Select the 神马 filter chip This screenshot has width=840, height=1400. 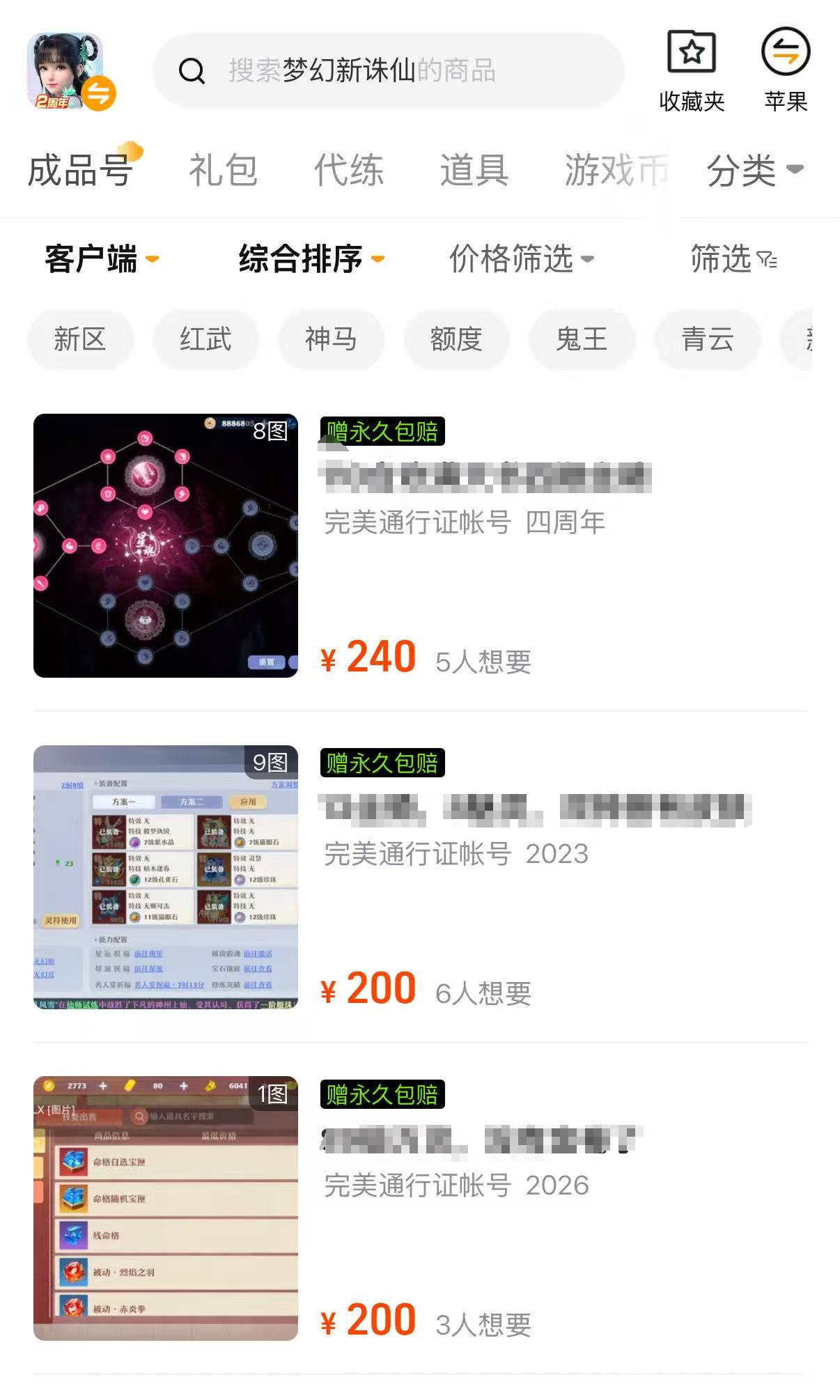tap(331, 340)
